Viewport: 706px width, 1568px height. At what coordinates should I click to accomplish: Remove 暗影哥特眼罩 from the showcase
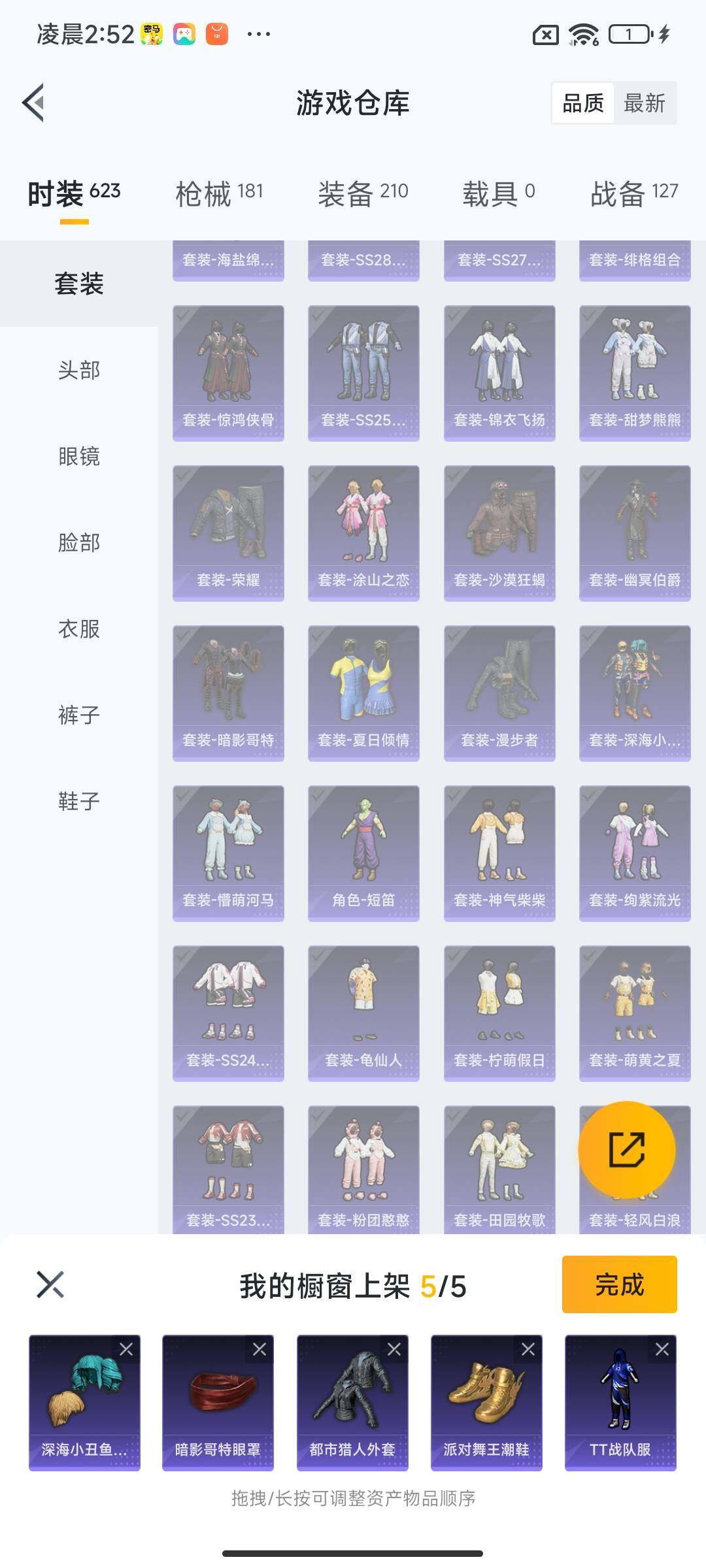point(260,1349)
